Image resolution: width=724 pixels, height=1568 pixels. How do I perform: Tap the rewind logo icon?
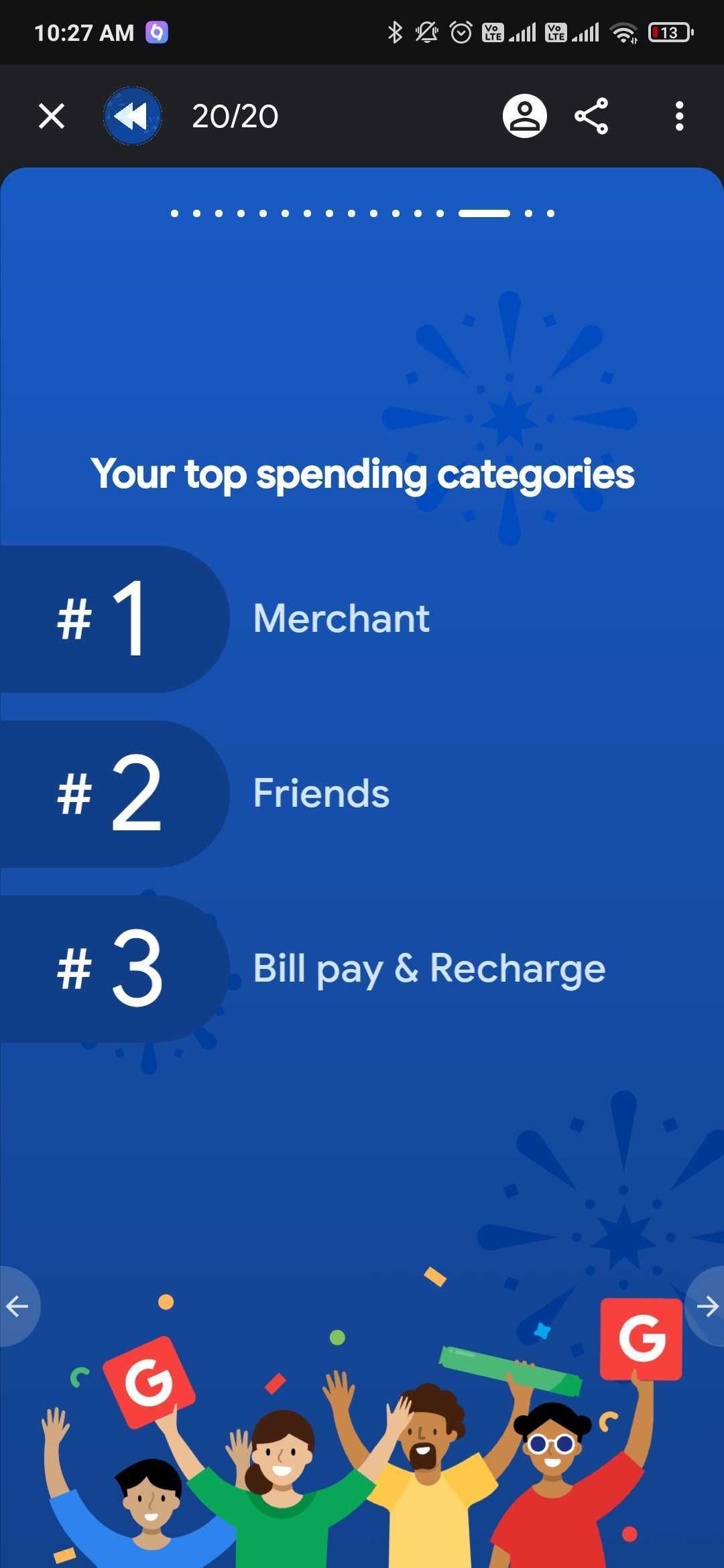tap(132, 115)
